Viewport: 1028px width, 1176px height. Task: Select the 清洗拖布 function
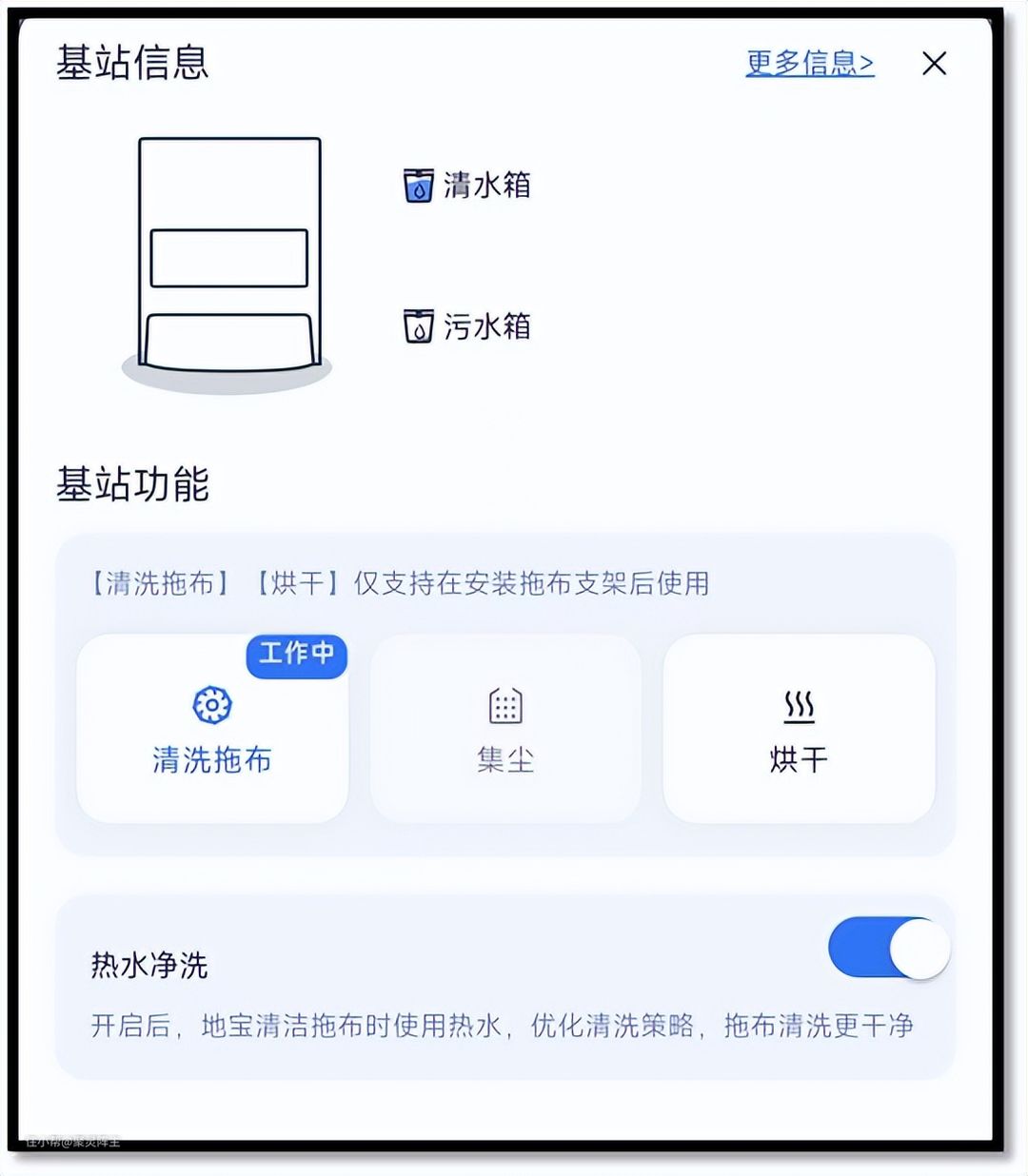[212, 729]
